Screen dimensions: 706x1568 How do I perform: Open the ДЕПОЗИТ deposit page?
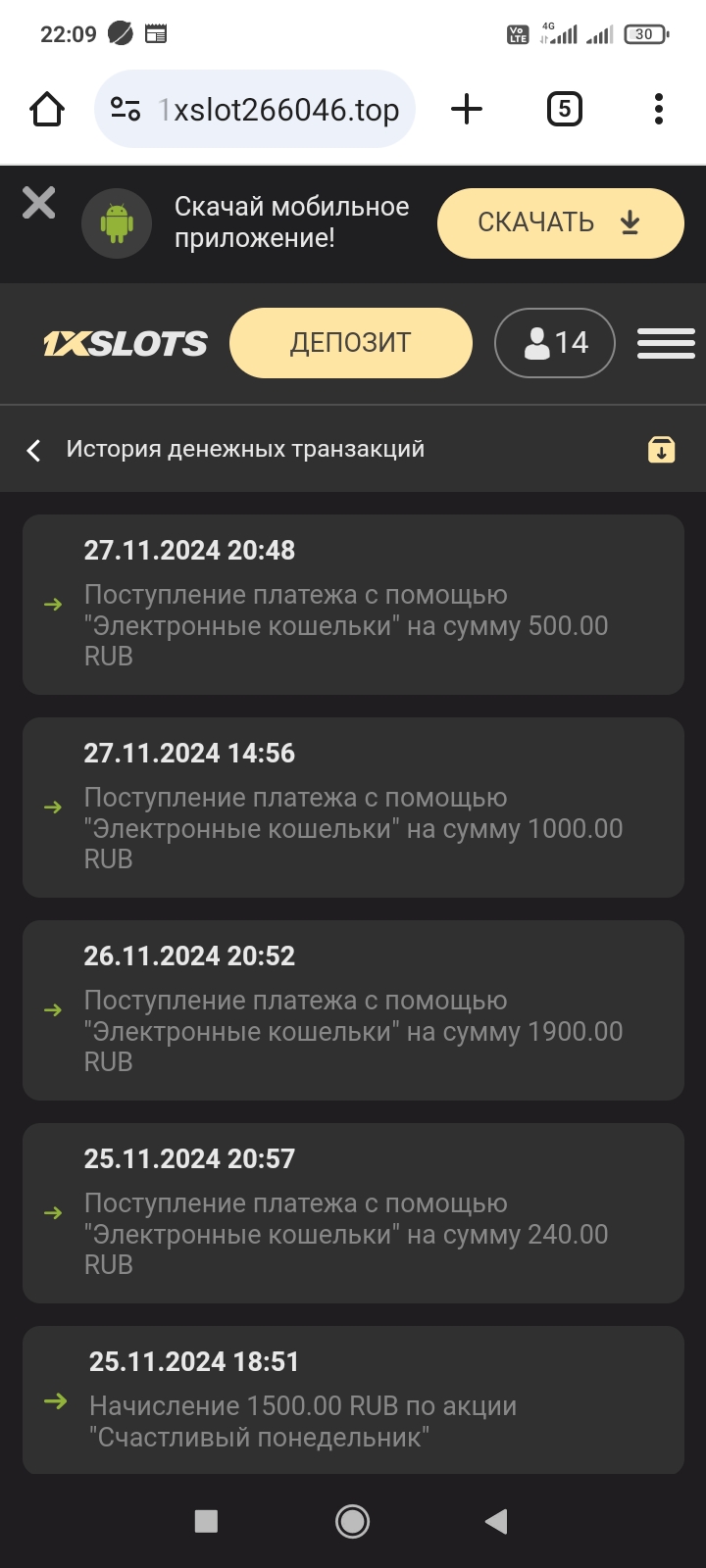pos(350,343)
